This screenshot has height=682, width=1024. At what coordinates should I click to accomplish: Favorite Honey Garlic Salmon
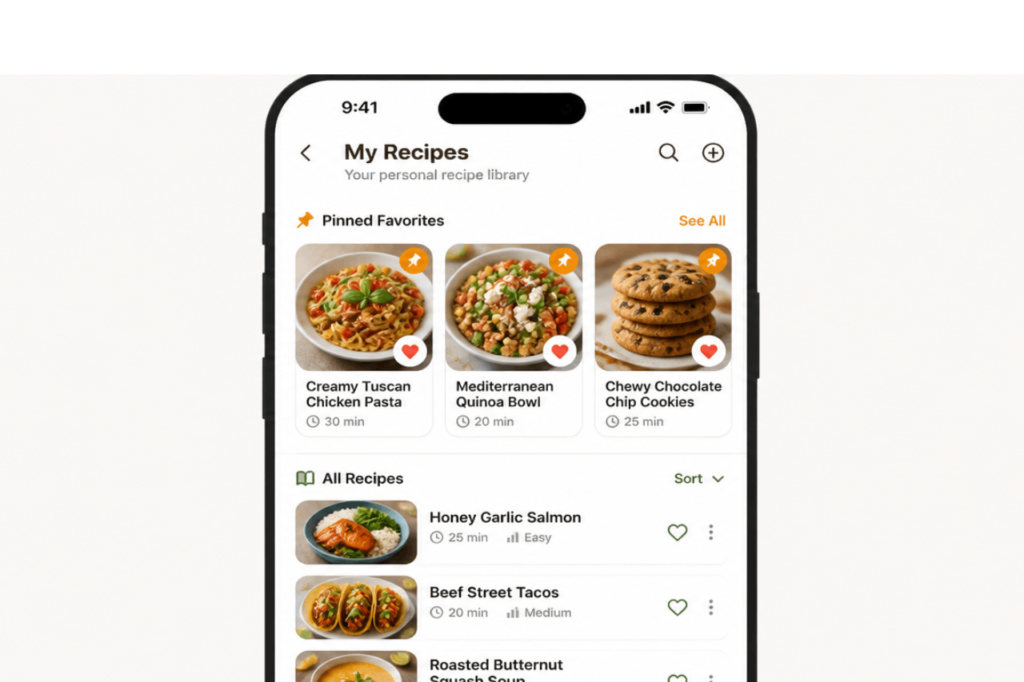coord(677,532)
